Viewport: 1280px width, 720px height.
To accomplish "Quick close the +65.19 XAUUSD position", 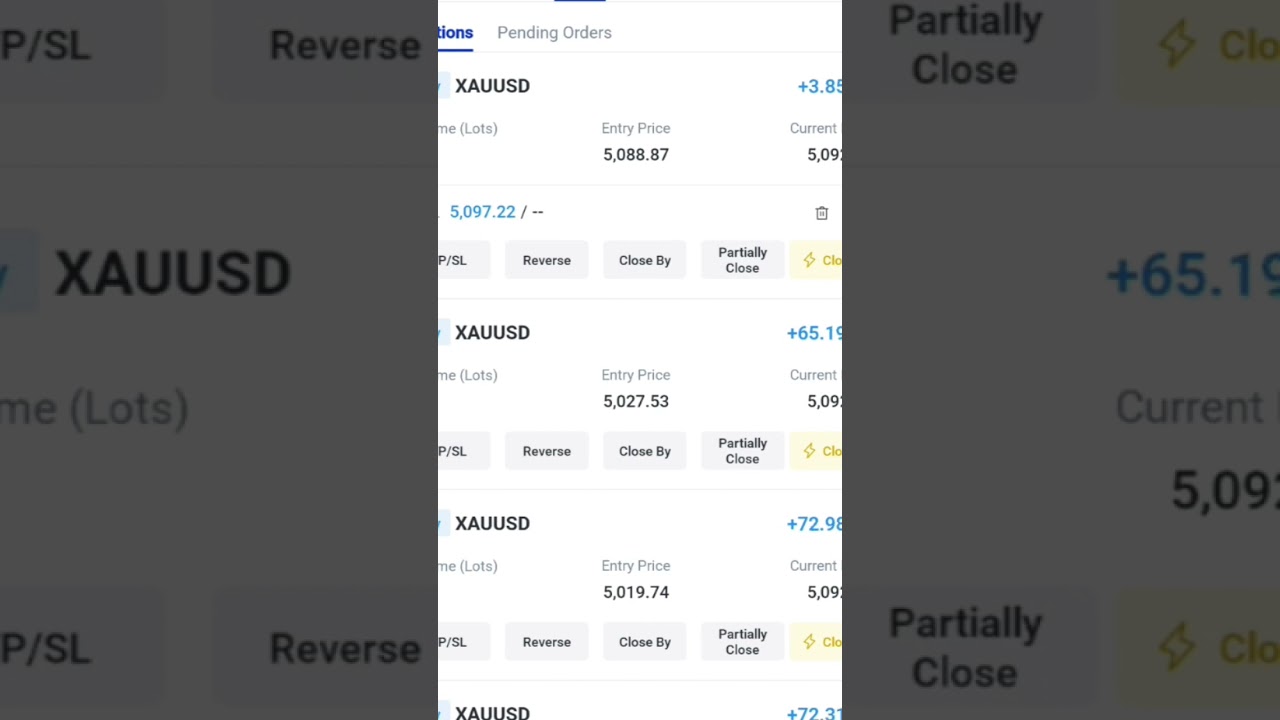I will [820, 451].
